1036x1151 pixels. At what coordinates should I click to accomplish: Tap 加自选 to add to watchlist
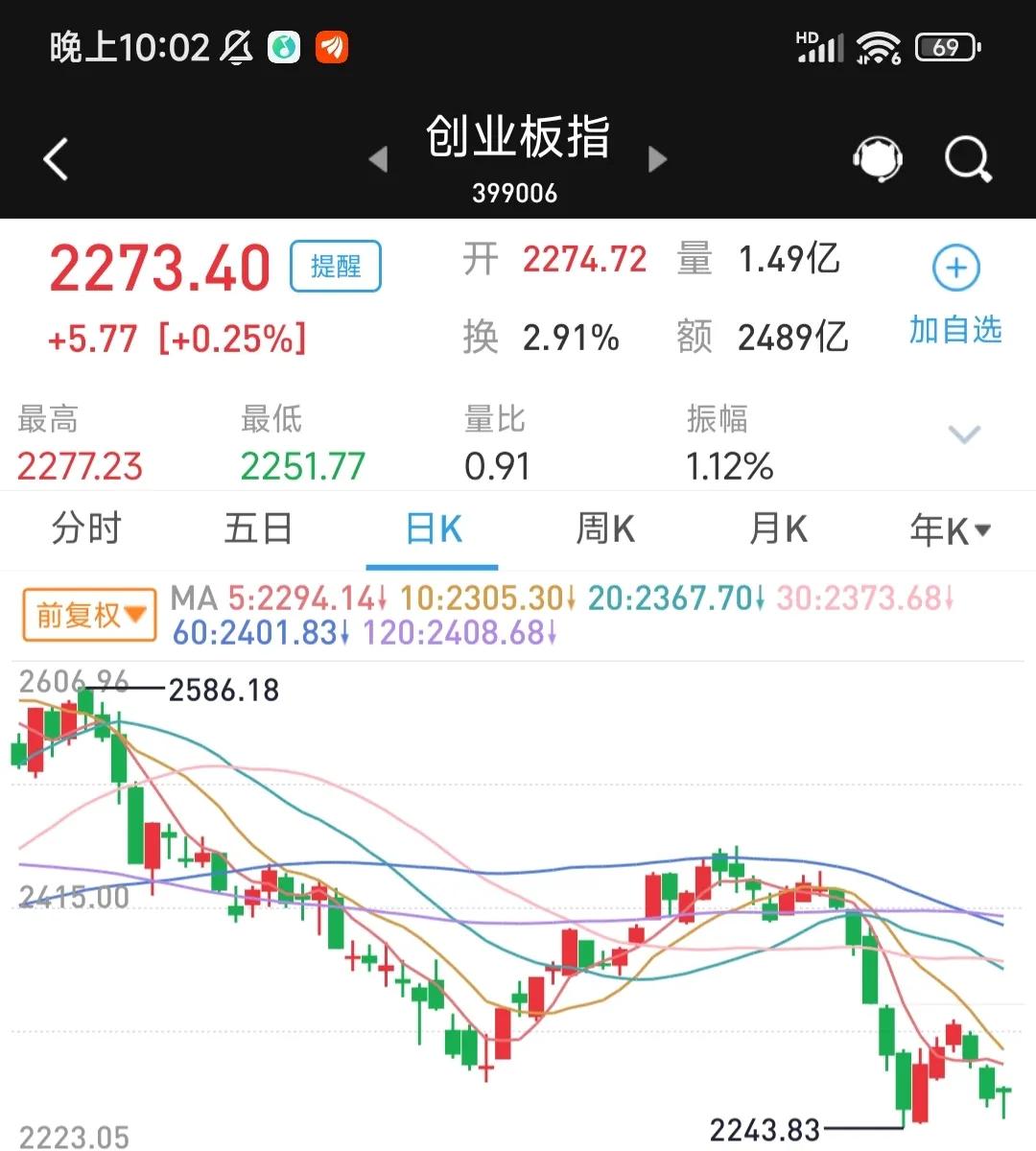(954, 331)
